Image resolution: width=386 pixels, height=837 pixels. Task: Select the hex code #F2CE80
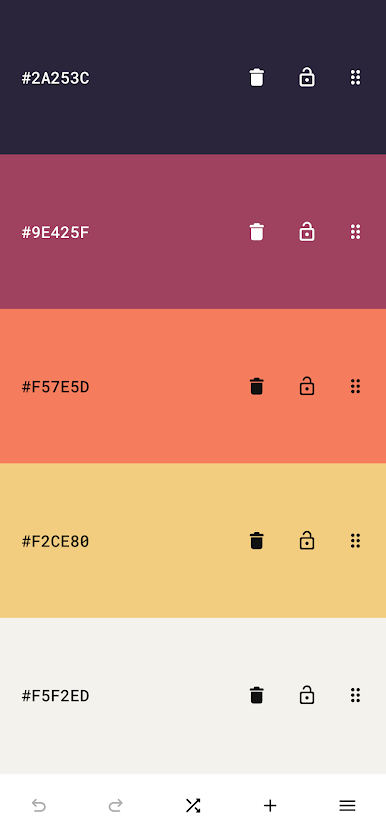click(x=56, y=542)
